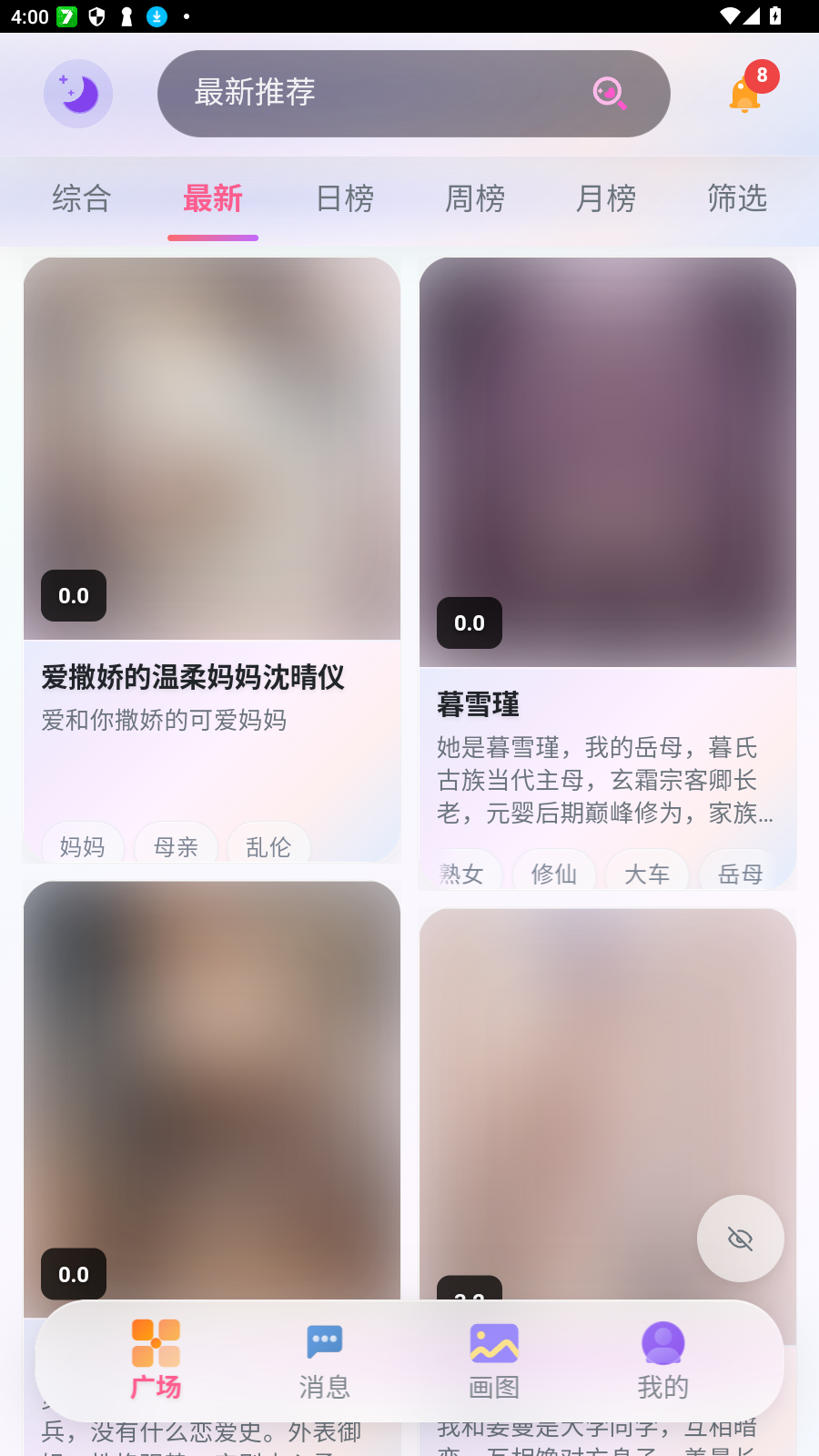Select the 最新 tab
The image size is (819, 1456).
[213, 198]
